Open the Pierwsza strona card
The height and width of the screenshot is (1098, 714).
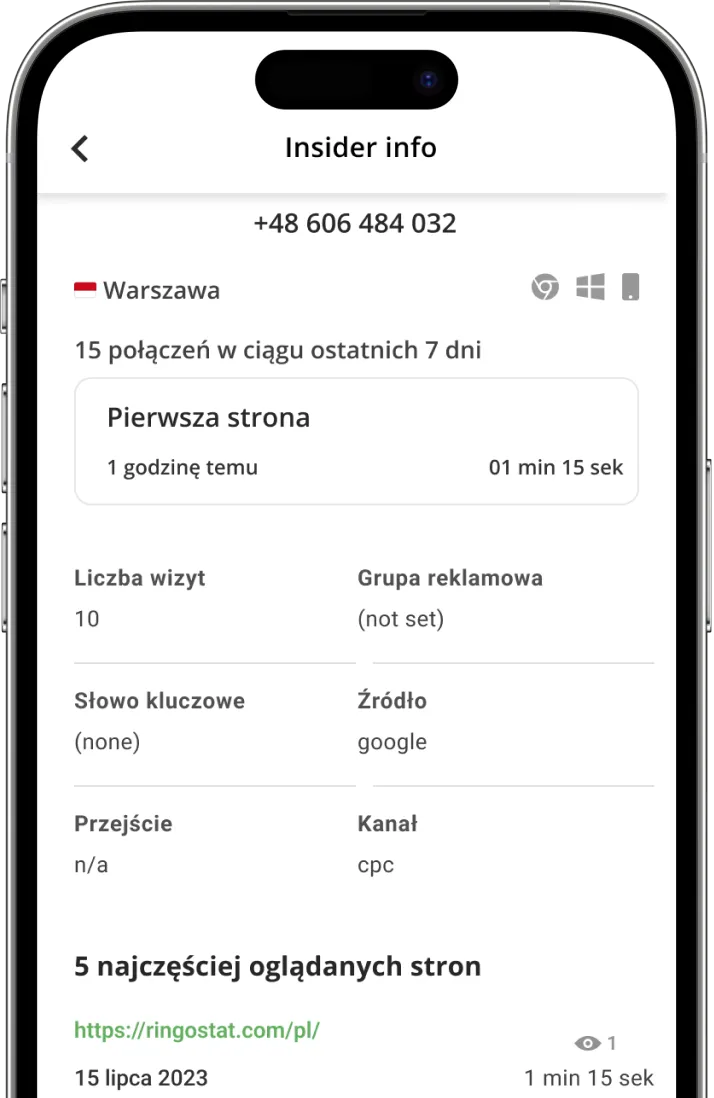point(356,441)
